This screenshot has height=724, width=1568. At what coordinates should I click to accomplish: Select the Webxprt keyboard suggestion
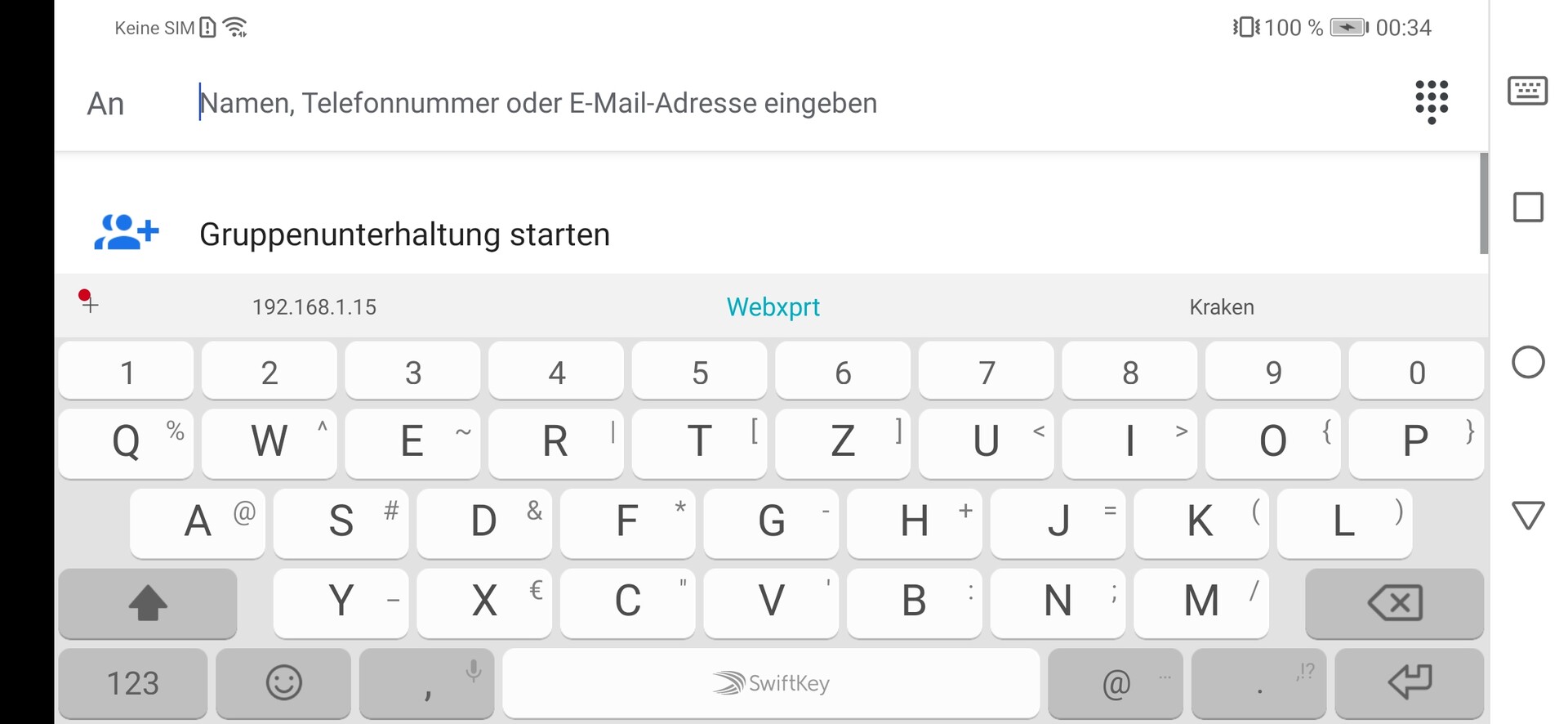point(773,307)
